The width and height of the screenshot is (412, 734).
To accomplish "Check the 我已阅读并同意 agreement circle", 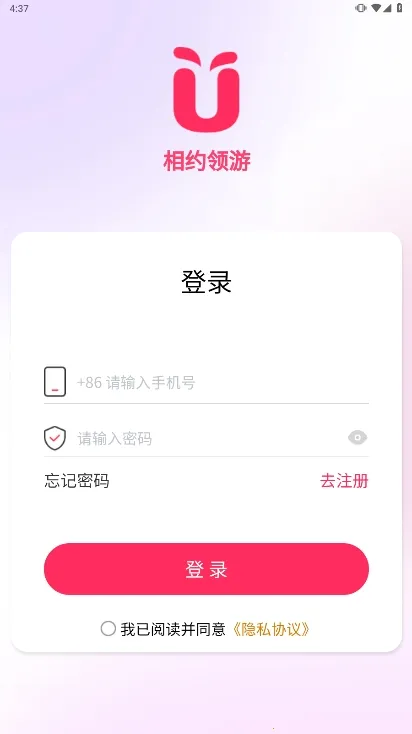I will [108, 629].
